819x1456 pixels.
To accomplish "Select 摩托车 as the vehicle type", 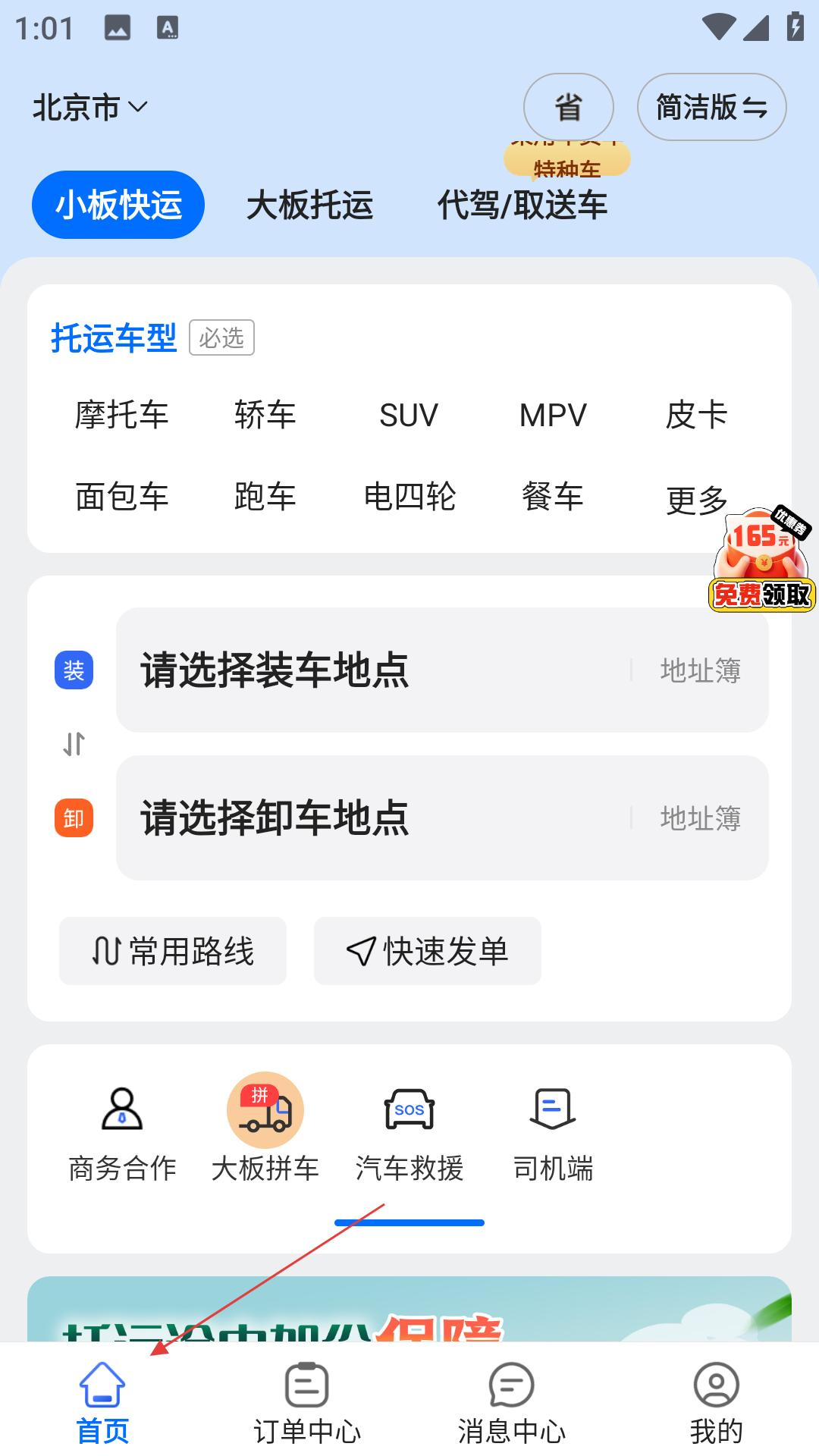I will pyautogui.click(x=121, y=416).
